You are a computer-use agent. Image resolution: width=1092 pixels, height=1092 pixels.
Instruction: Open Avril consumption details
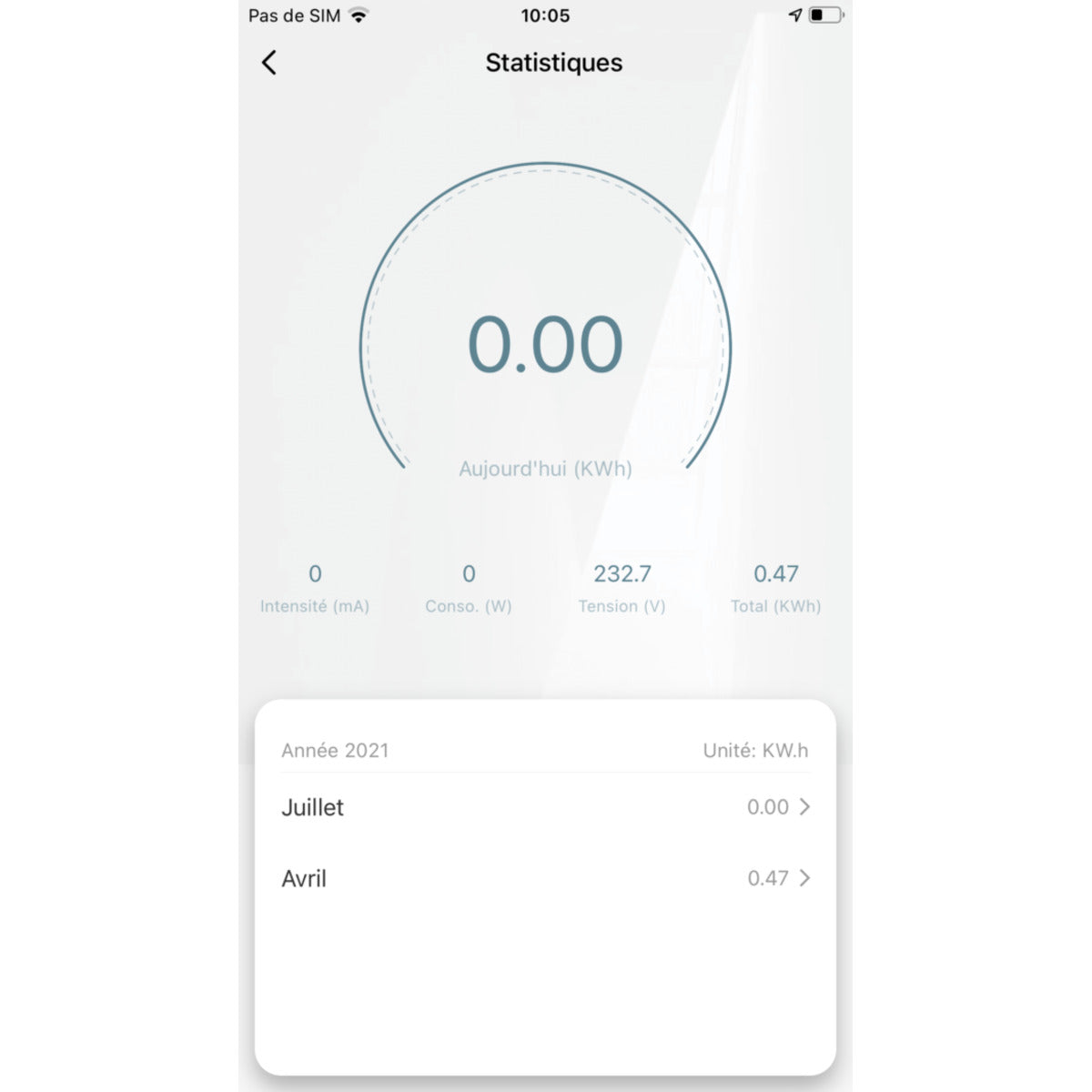click(x=544, y=878)
